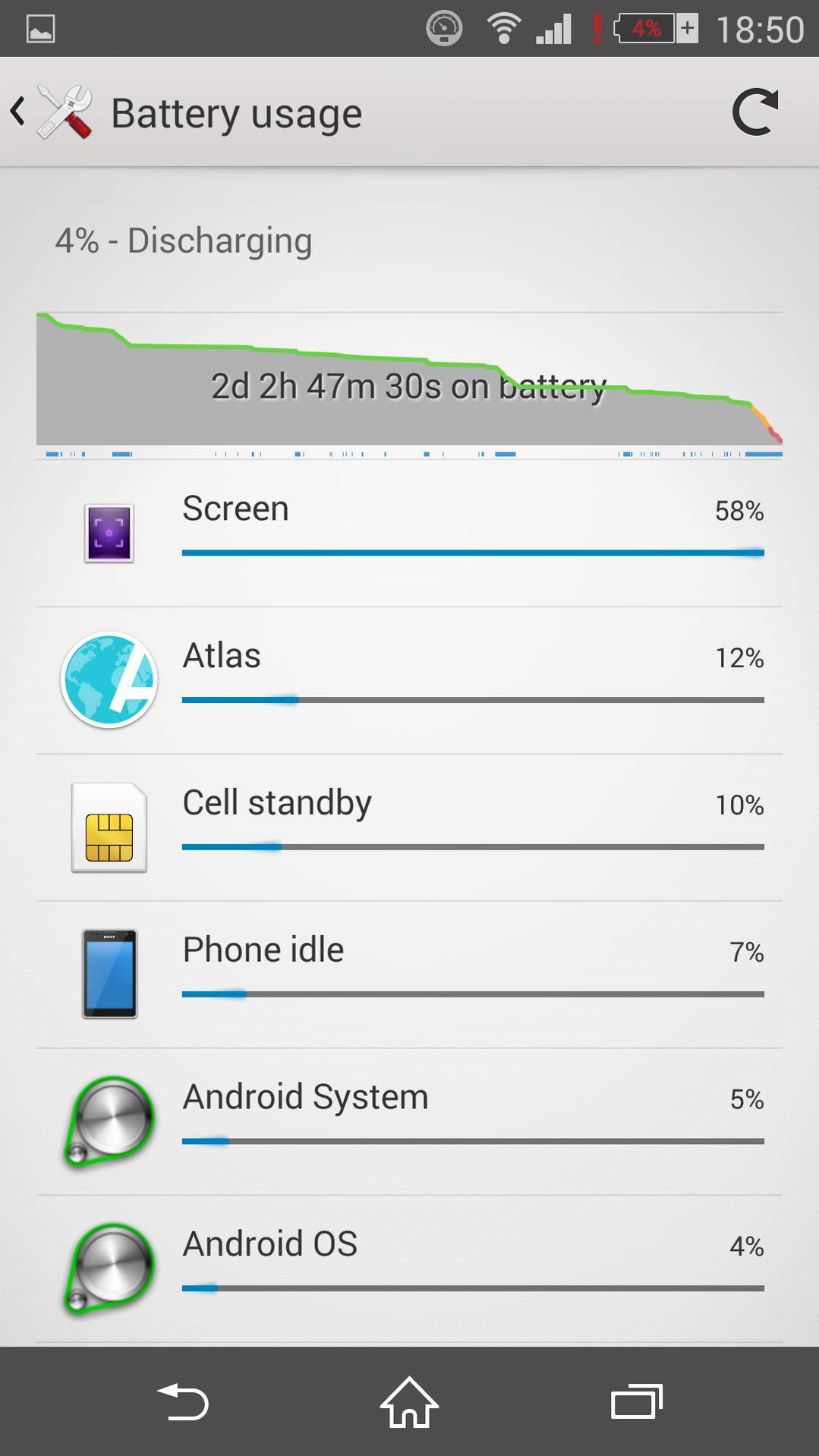Select the Phone idle entry
Viewport: 819px width, 1456px height.
(x=409, y=974)
